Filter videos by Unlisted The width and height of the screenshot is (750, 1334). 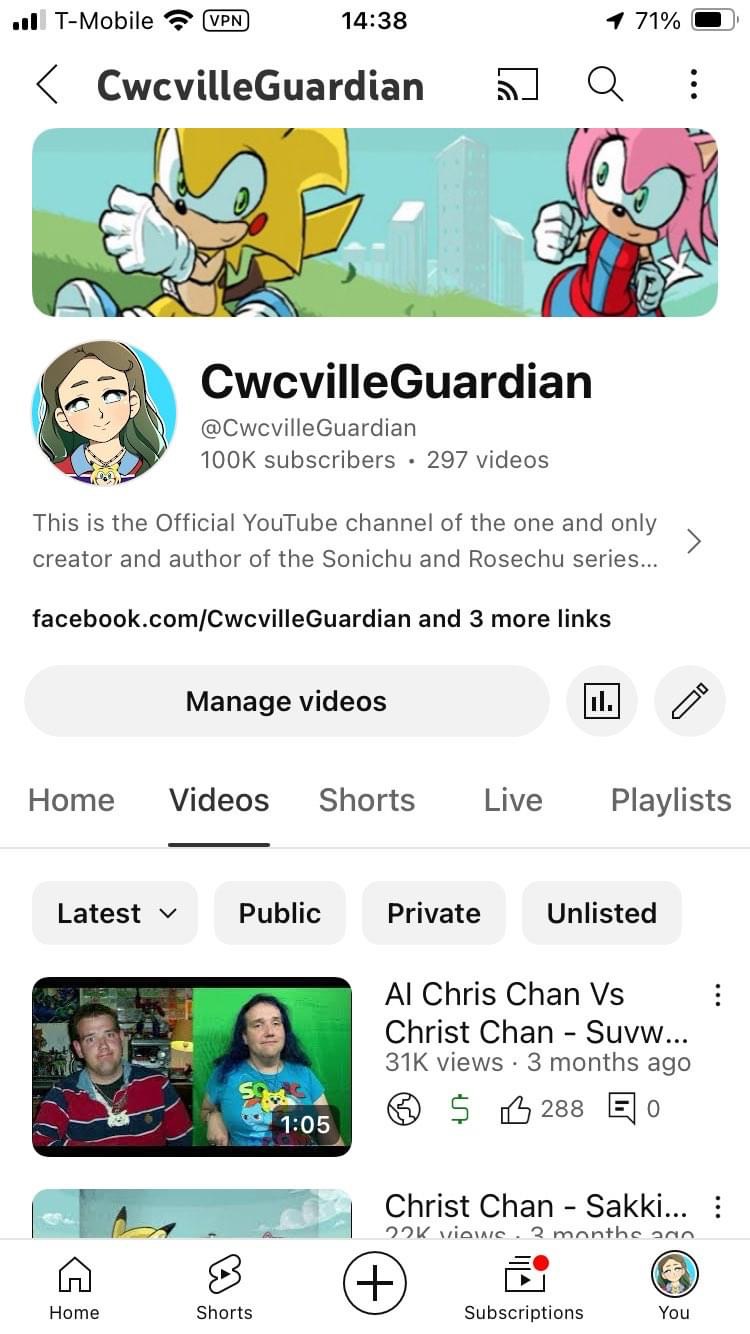(602, 913)
